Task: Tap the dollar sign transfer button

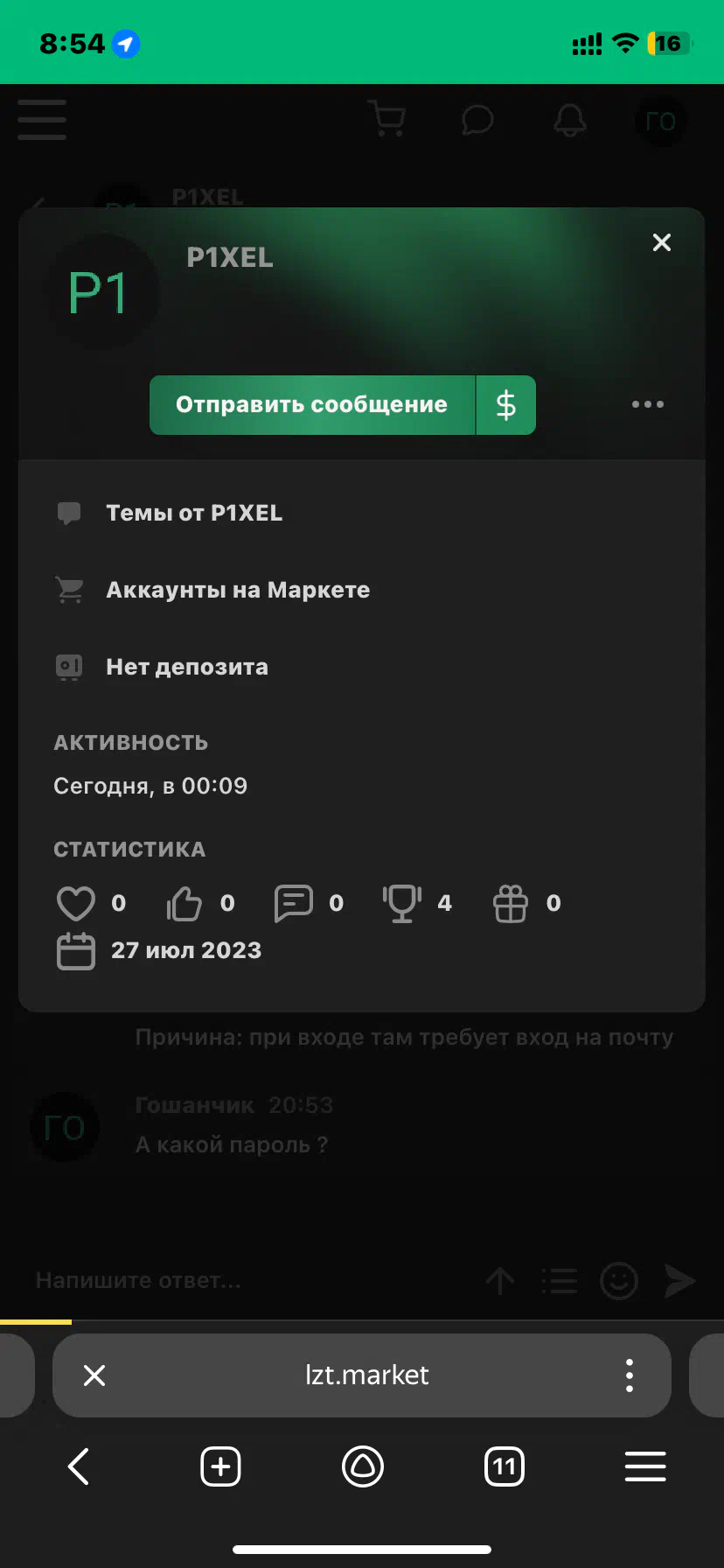Action: pos(506,405)
